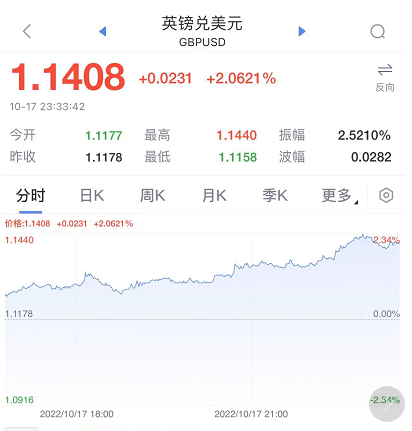Open the search magnifier icon
Screen dimensions: 412x431
point(378,32)
